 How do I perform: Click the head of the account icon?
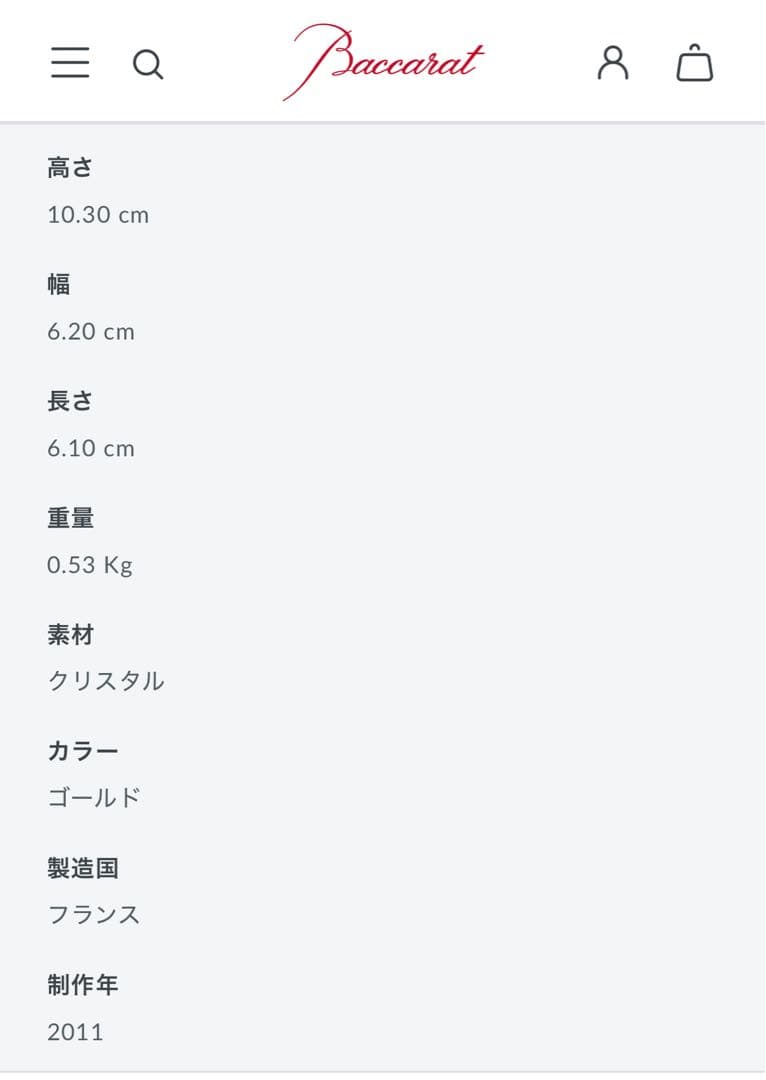coord(612,53)
